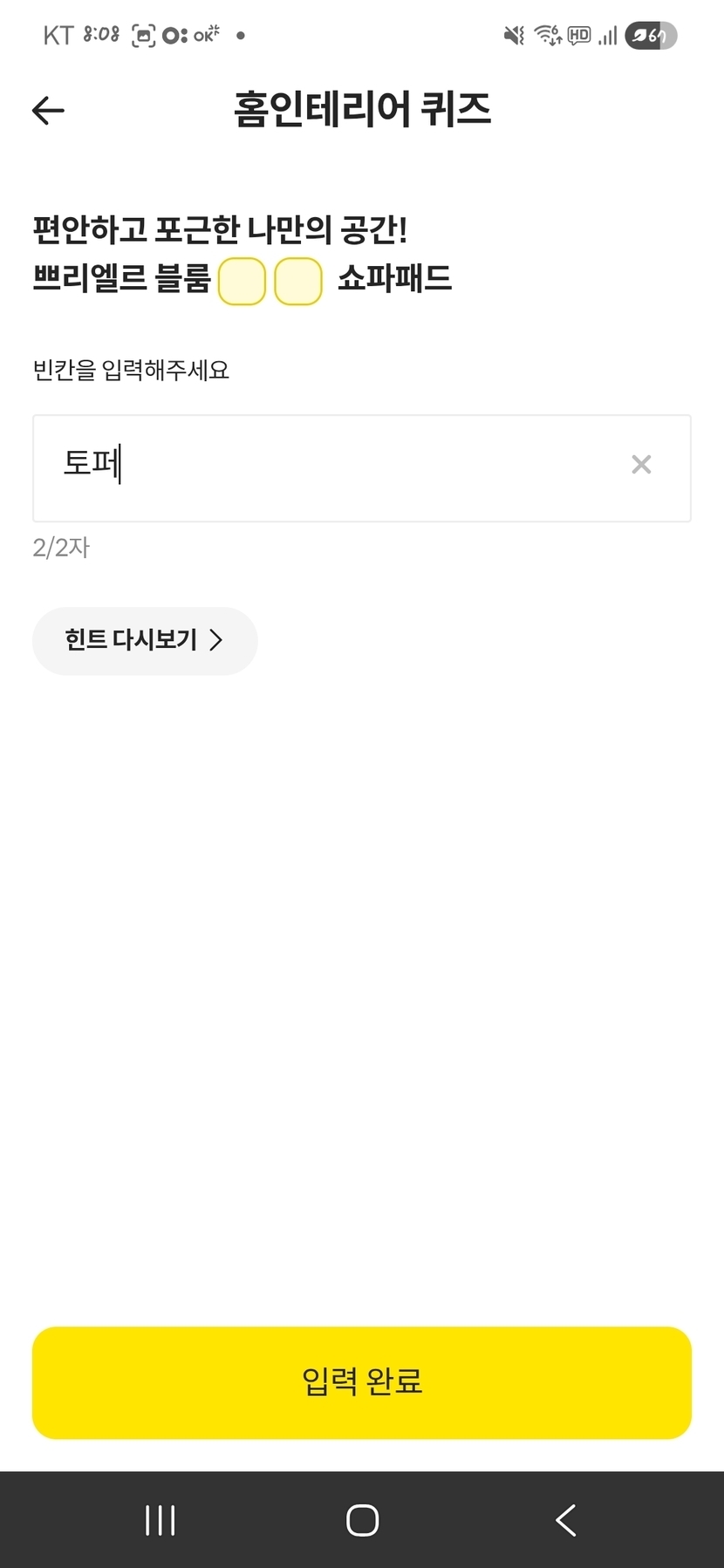Submit the answer with 입력 완료
This screenshot has width=724, height=1568.
tap(362, 1382)
